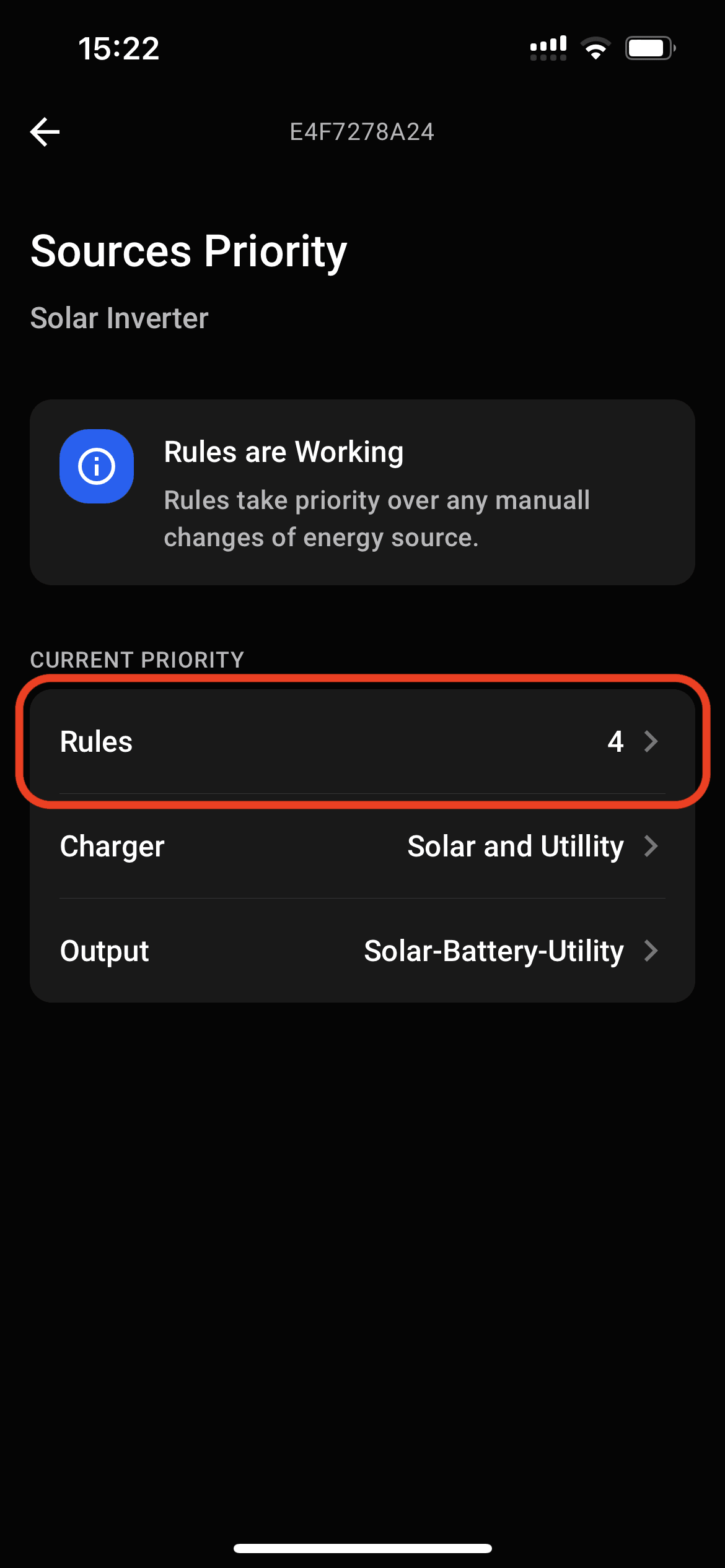Expand the Rules list showing 4 rules
This screenshot has width=725, height=1568.
point(362,741)
